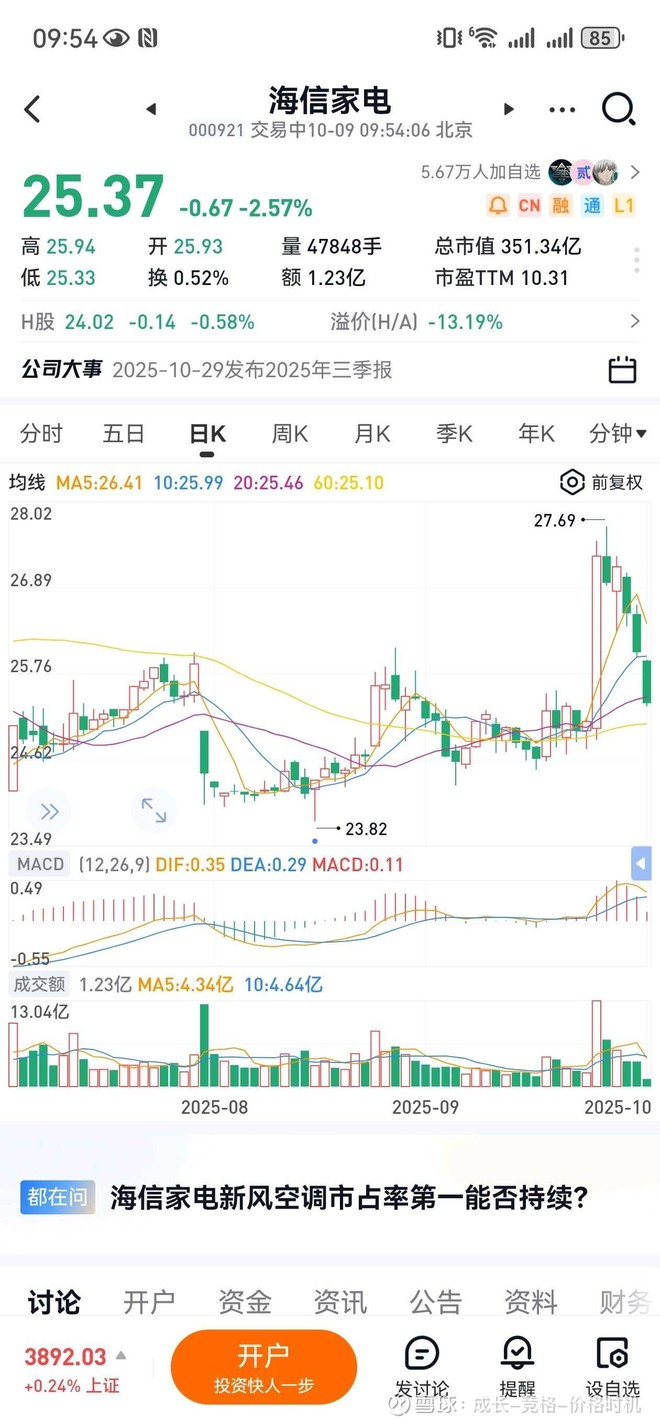Go back using the top-left arrow
This screenshot has width=660, height=1425.
32,109
